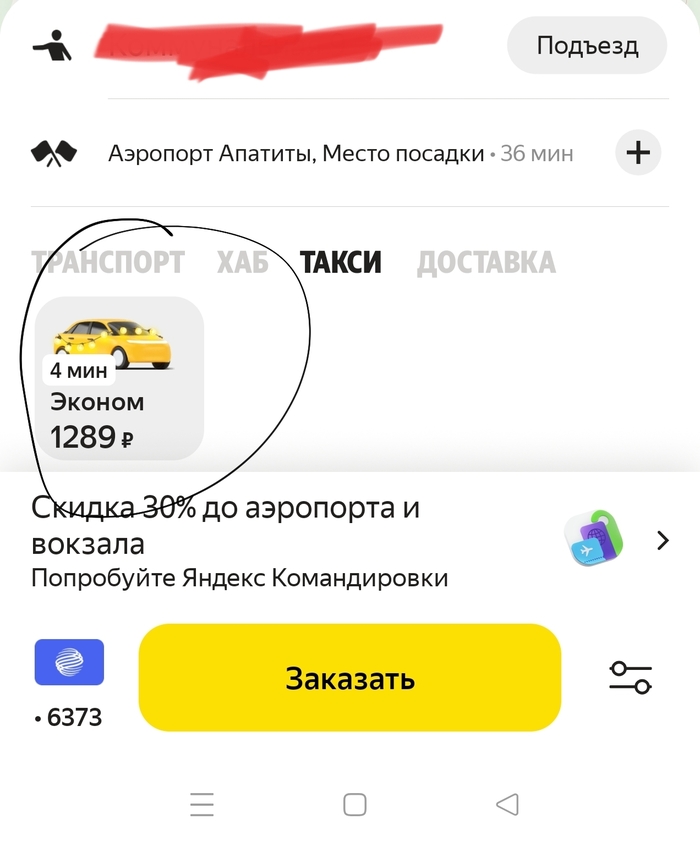Select the Такси tab
The image size is (700, 847).
(341, 262)
